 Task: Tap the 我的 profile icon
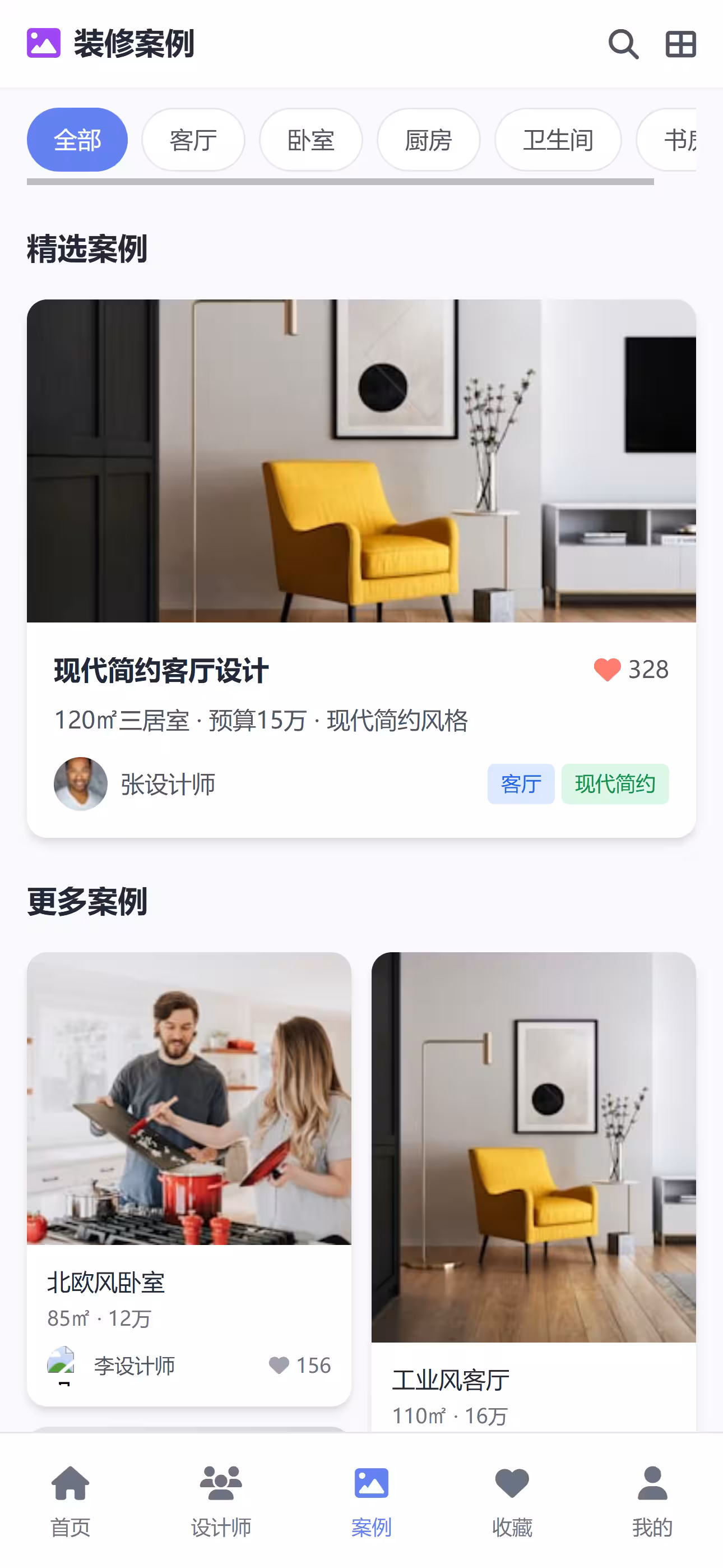[x=652, y=1485]
